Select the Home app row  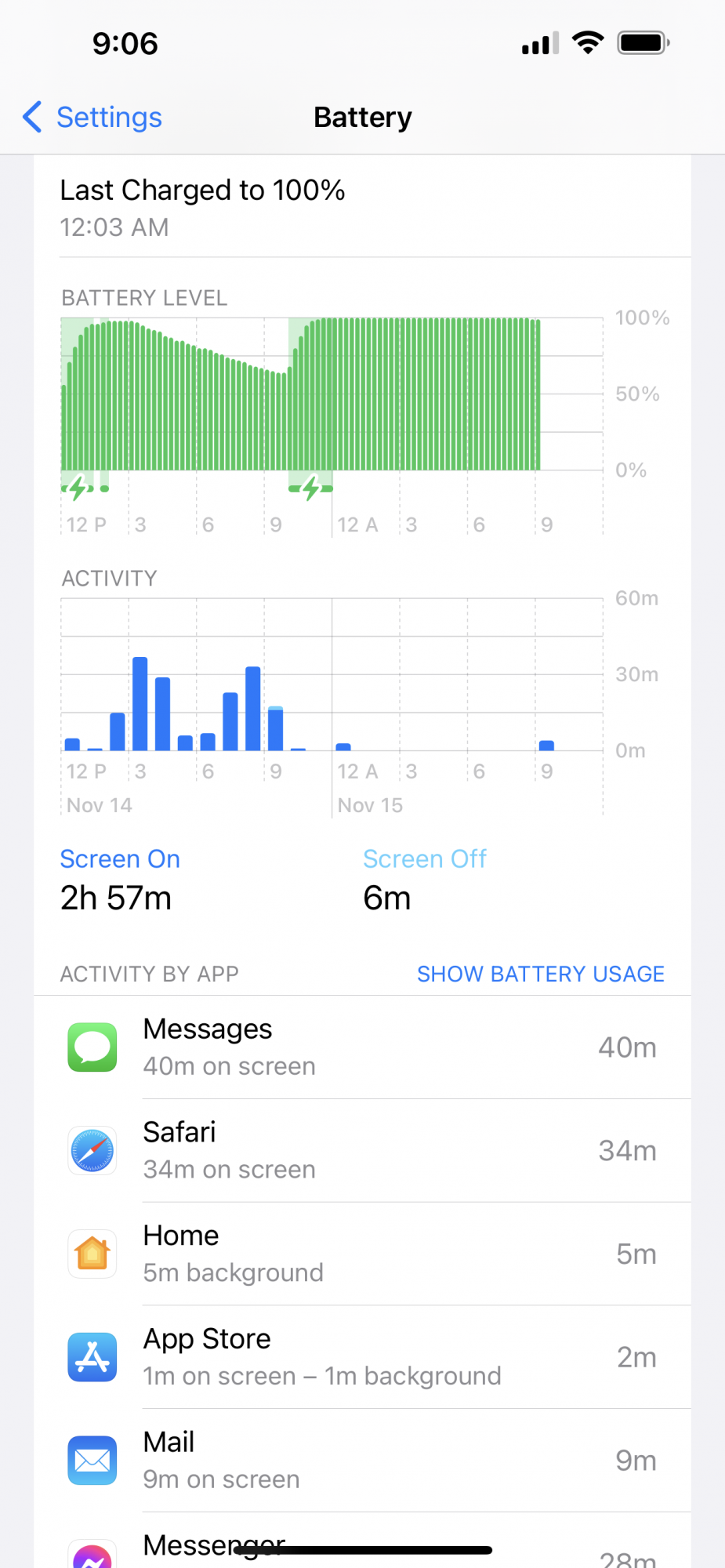click(x=362, y=1254)
